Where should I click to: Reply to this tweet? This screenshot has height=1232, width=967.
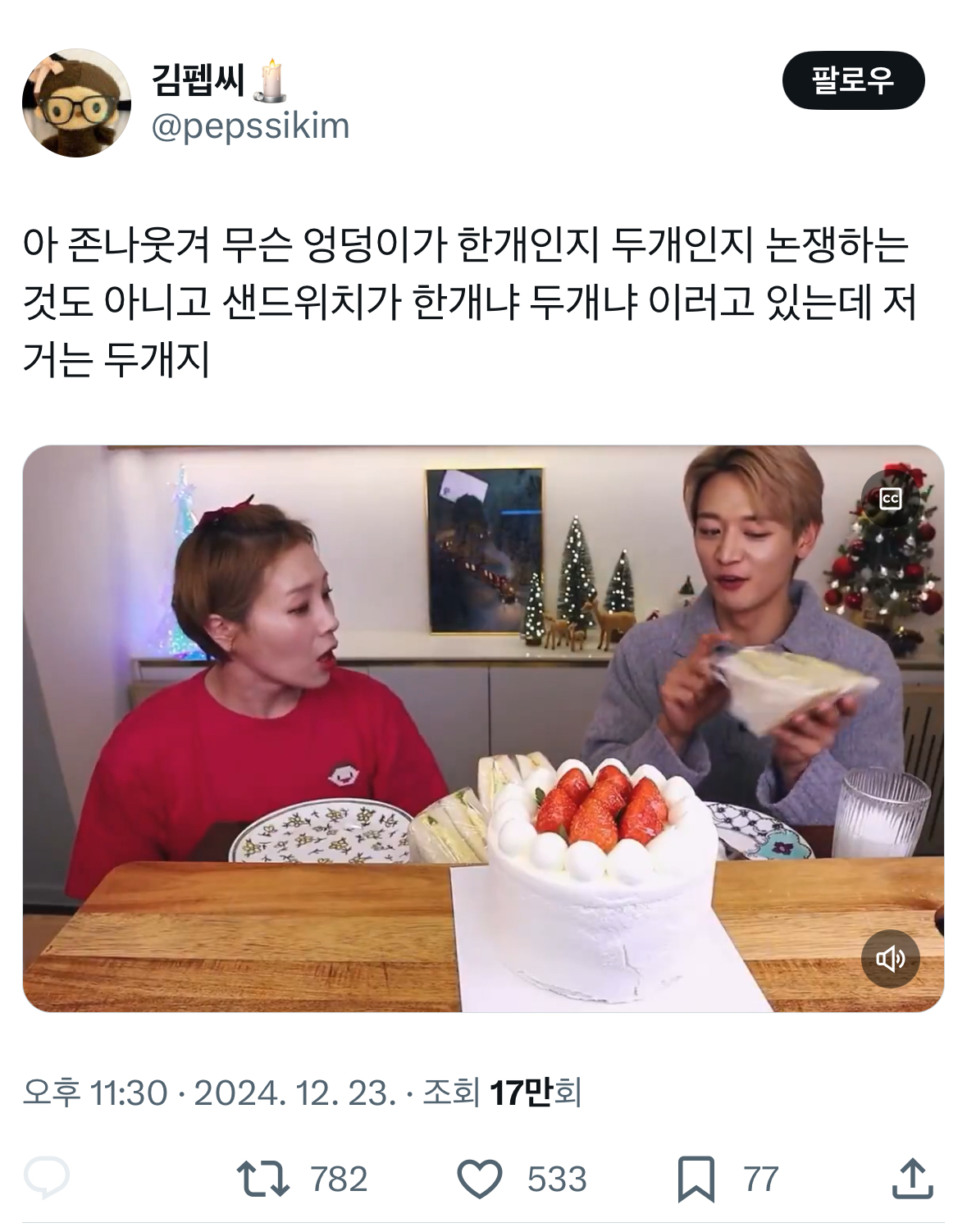point(47,1179)
